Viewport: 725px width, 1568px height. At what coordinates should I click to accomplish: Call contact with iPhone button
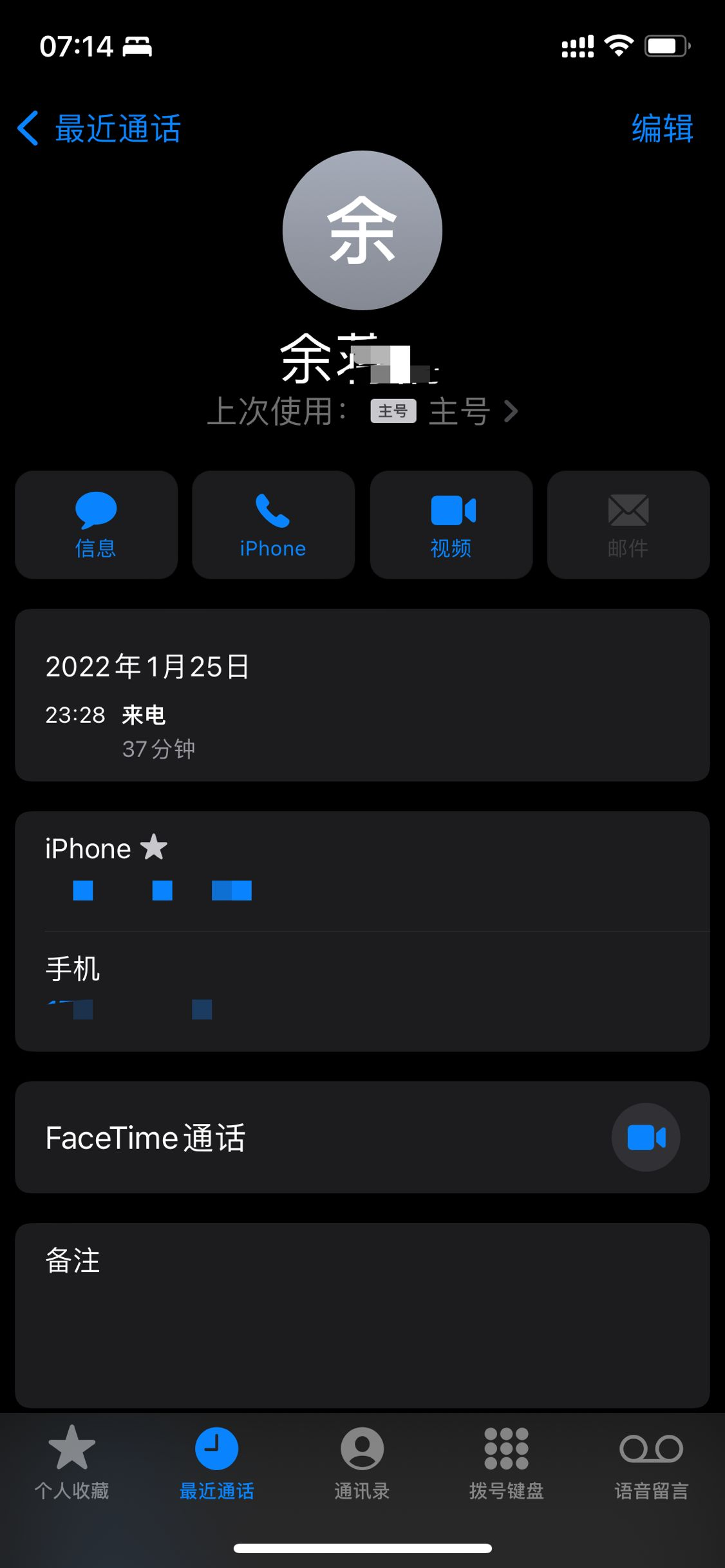(273, 525)
